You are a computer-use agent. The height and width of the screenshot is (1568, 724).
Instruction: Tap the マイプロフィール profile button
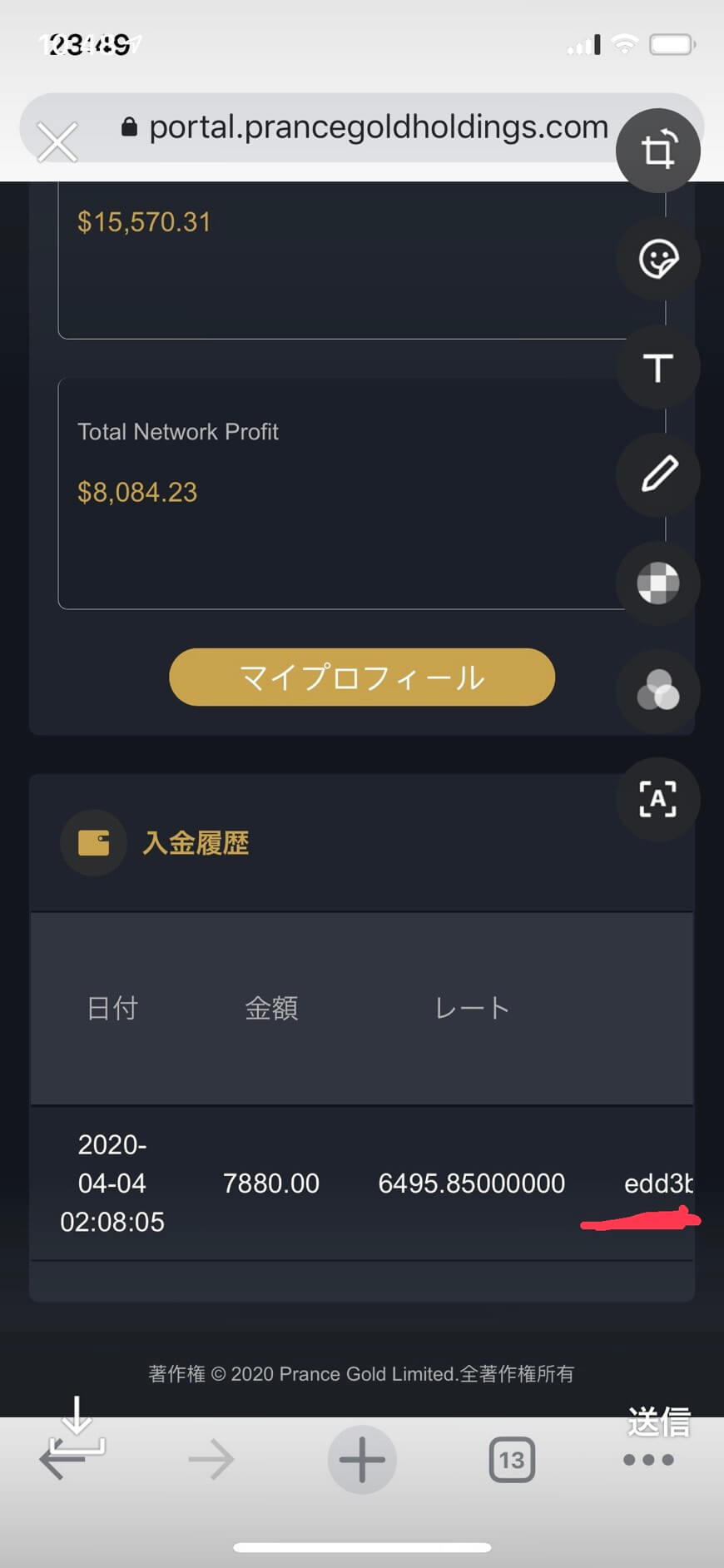tap(361, 677)
